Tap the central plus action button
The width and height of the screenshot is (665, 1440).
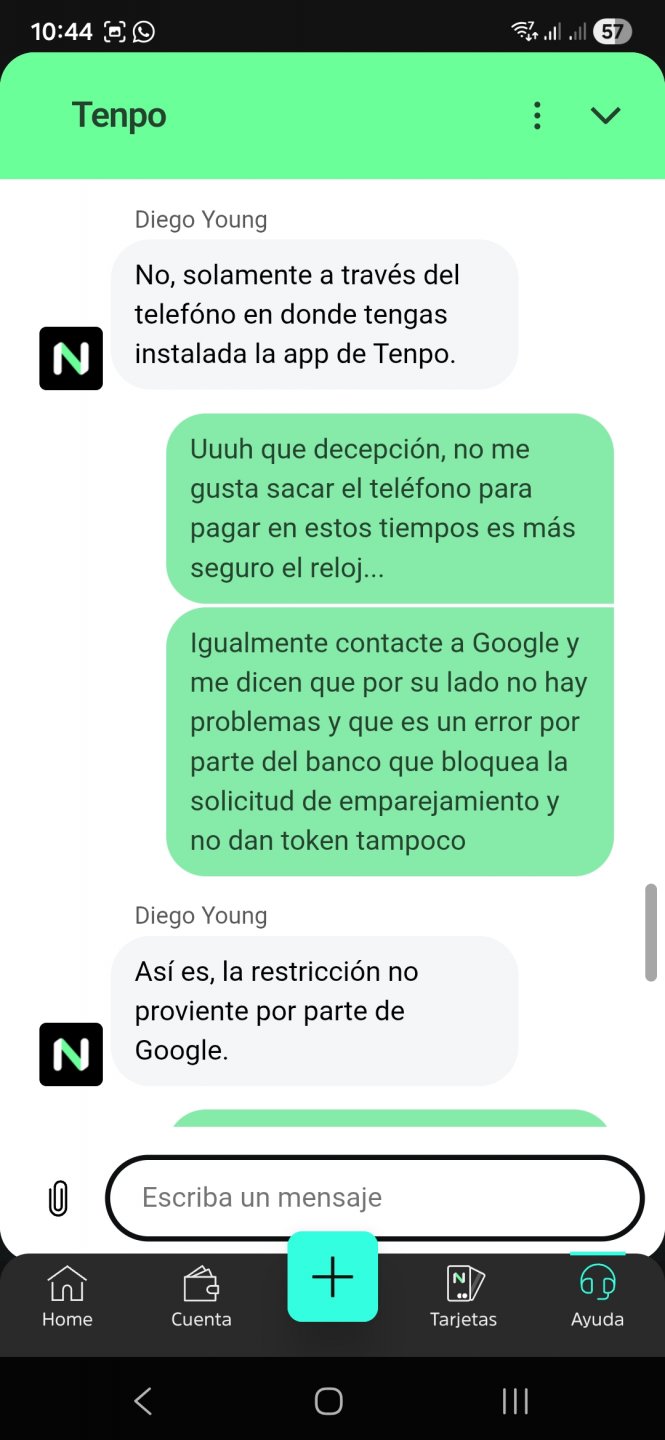332,1277
